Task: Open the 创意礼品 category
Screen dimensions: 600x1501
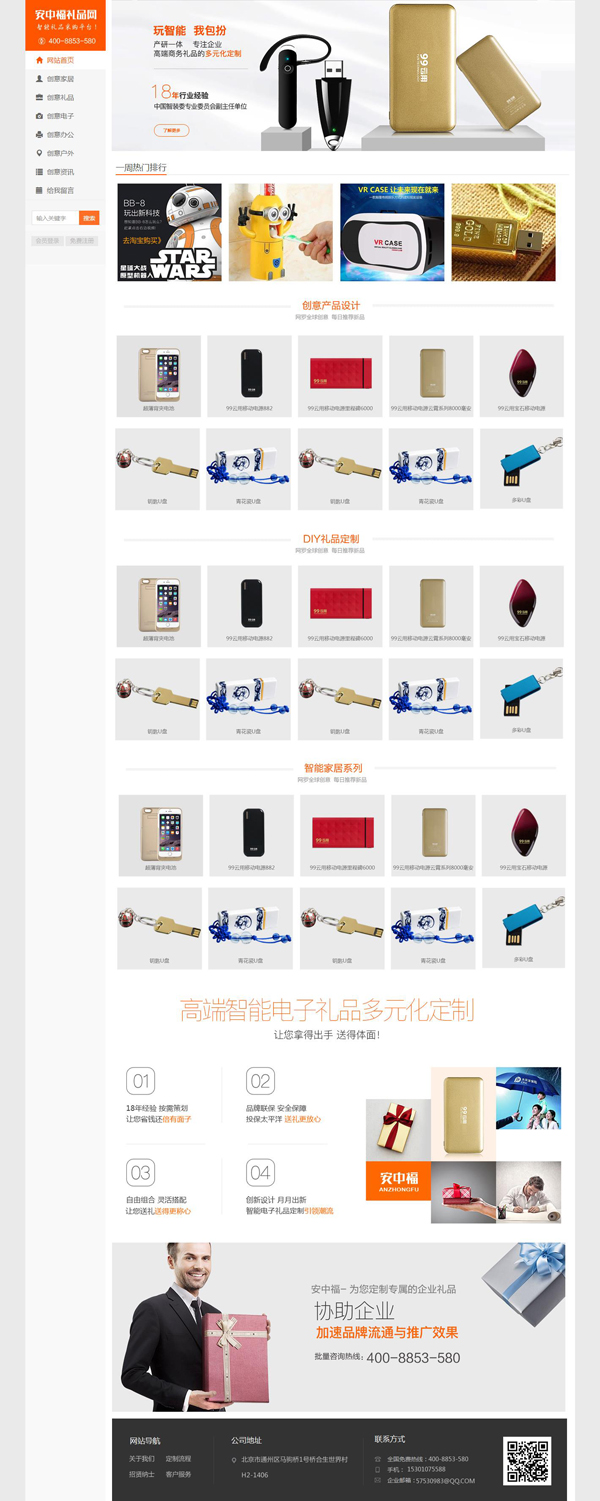Action: [60, 98]
